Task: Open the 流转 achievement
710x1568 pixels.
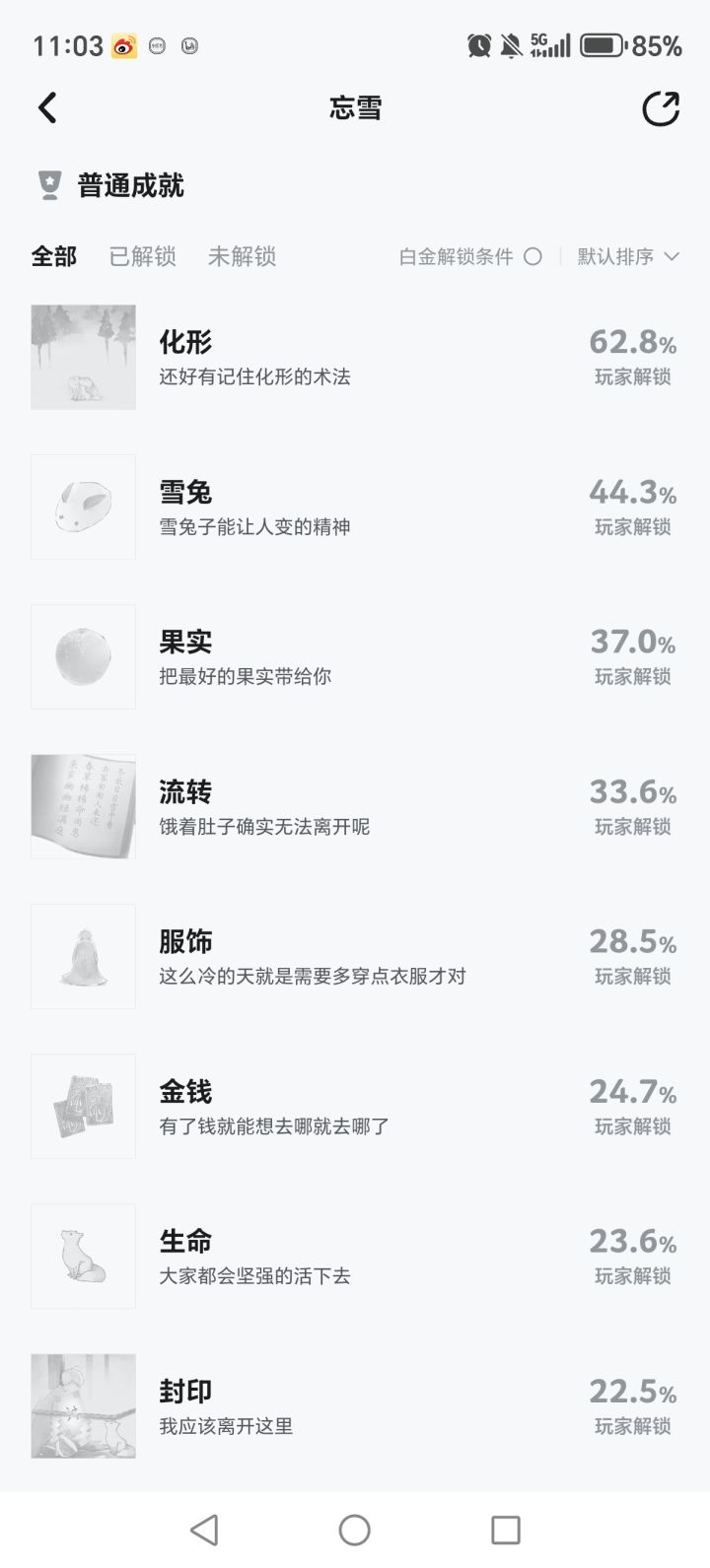Action: (355, 806)
